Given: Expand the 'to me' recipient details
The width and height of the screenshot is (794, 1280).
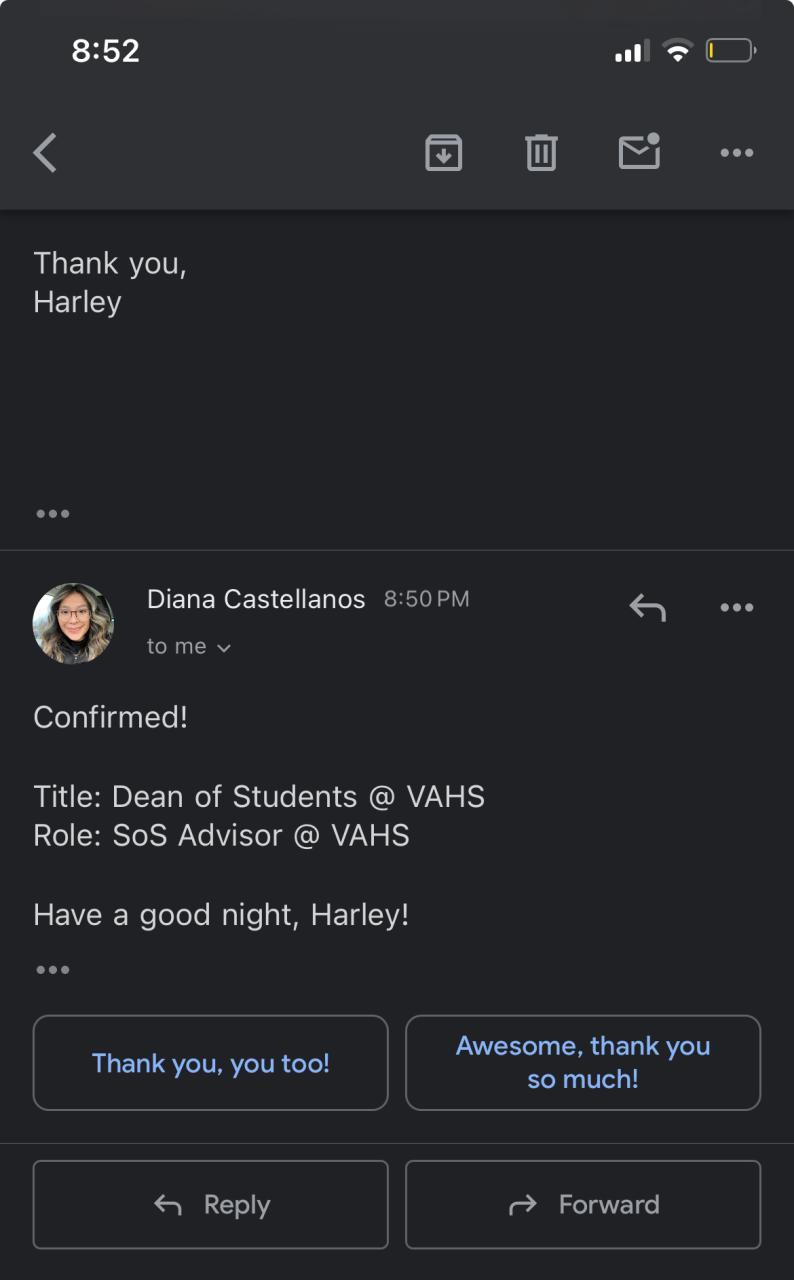Looking at the screenshot, I should [189, 647].
